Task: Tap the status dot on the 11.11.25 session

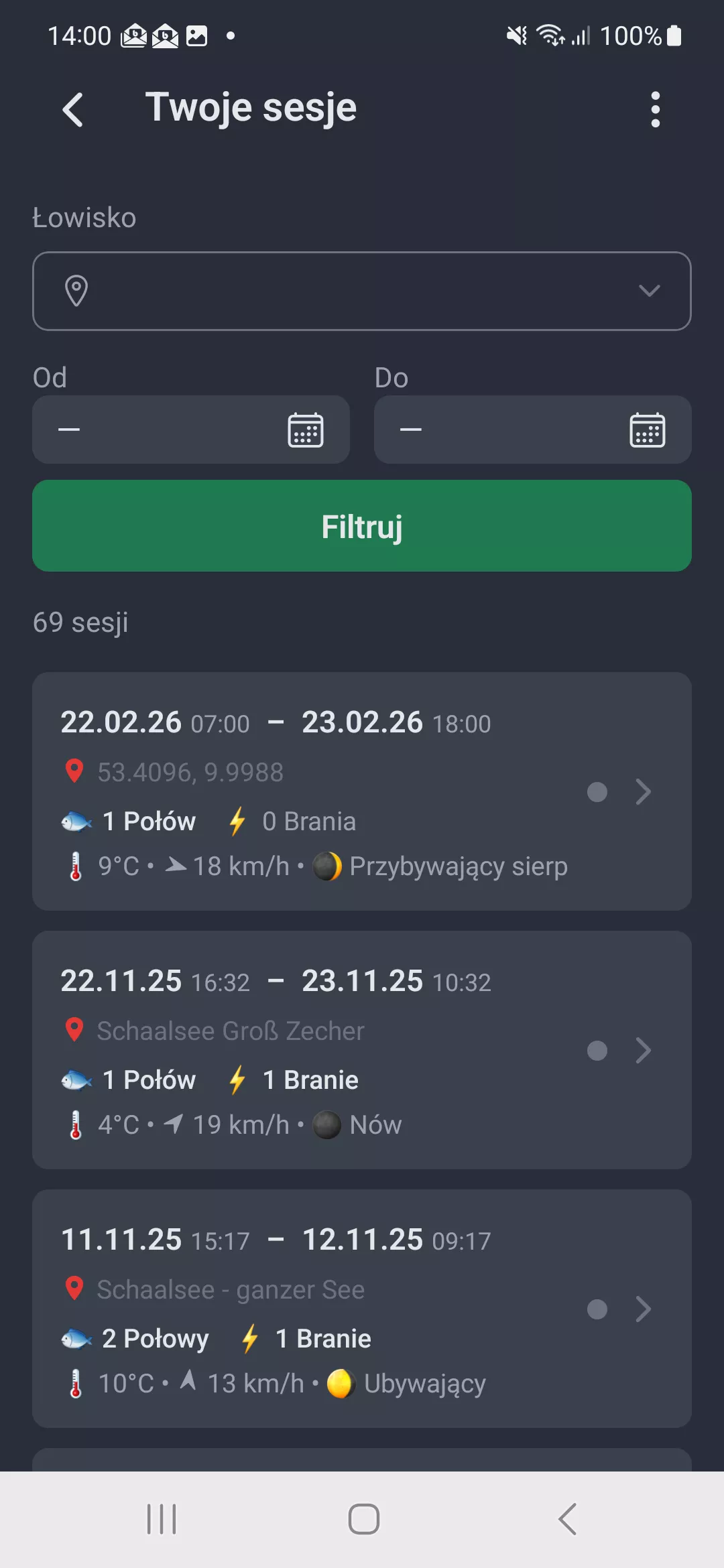Action: (x=597, y=1310)
